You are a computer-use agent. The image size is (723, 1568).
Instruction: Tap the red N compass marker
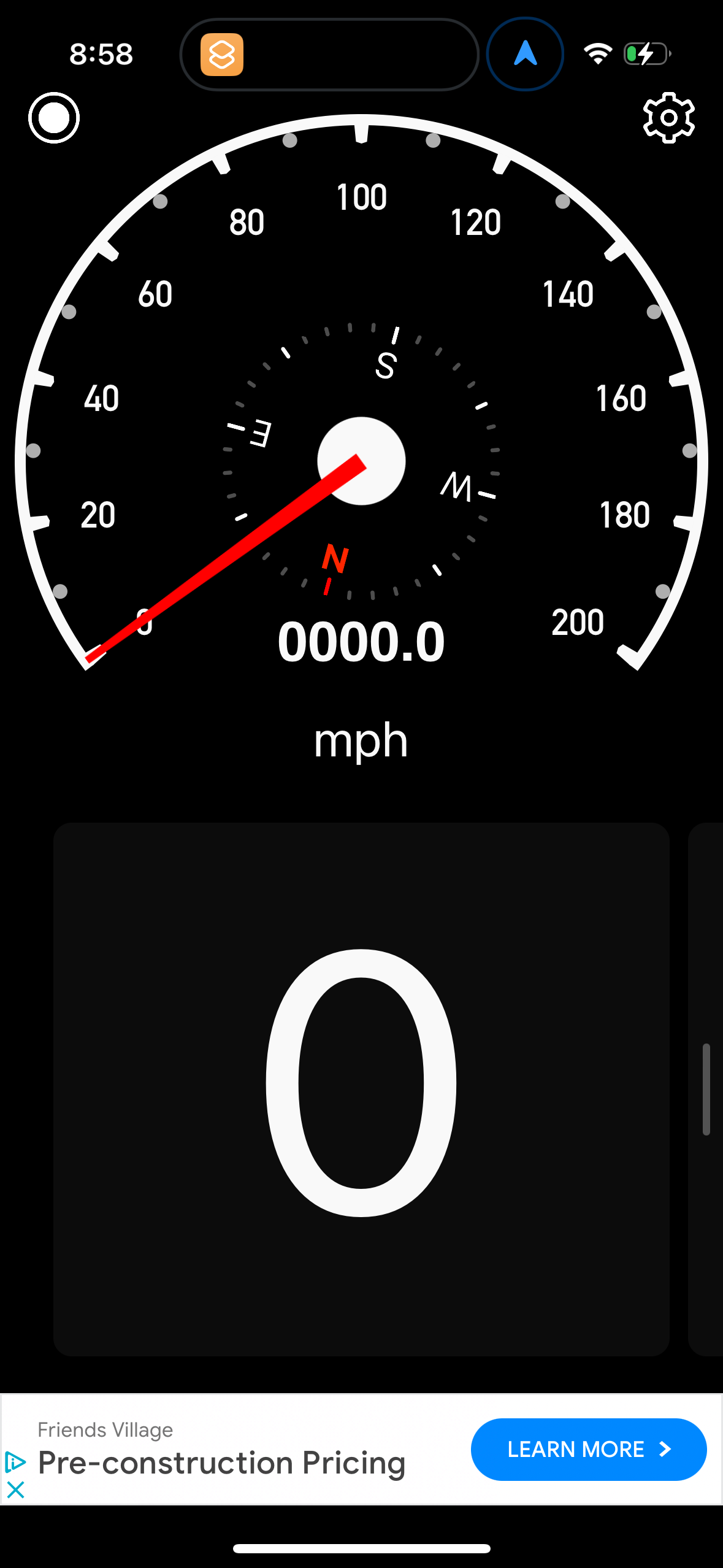tap(334, 560)
